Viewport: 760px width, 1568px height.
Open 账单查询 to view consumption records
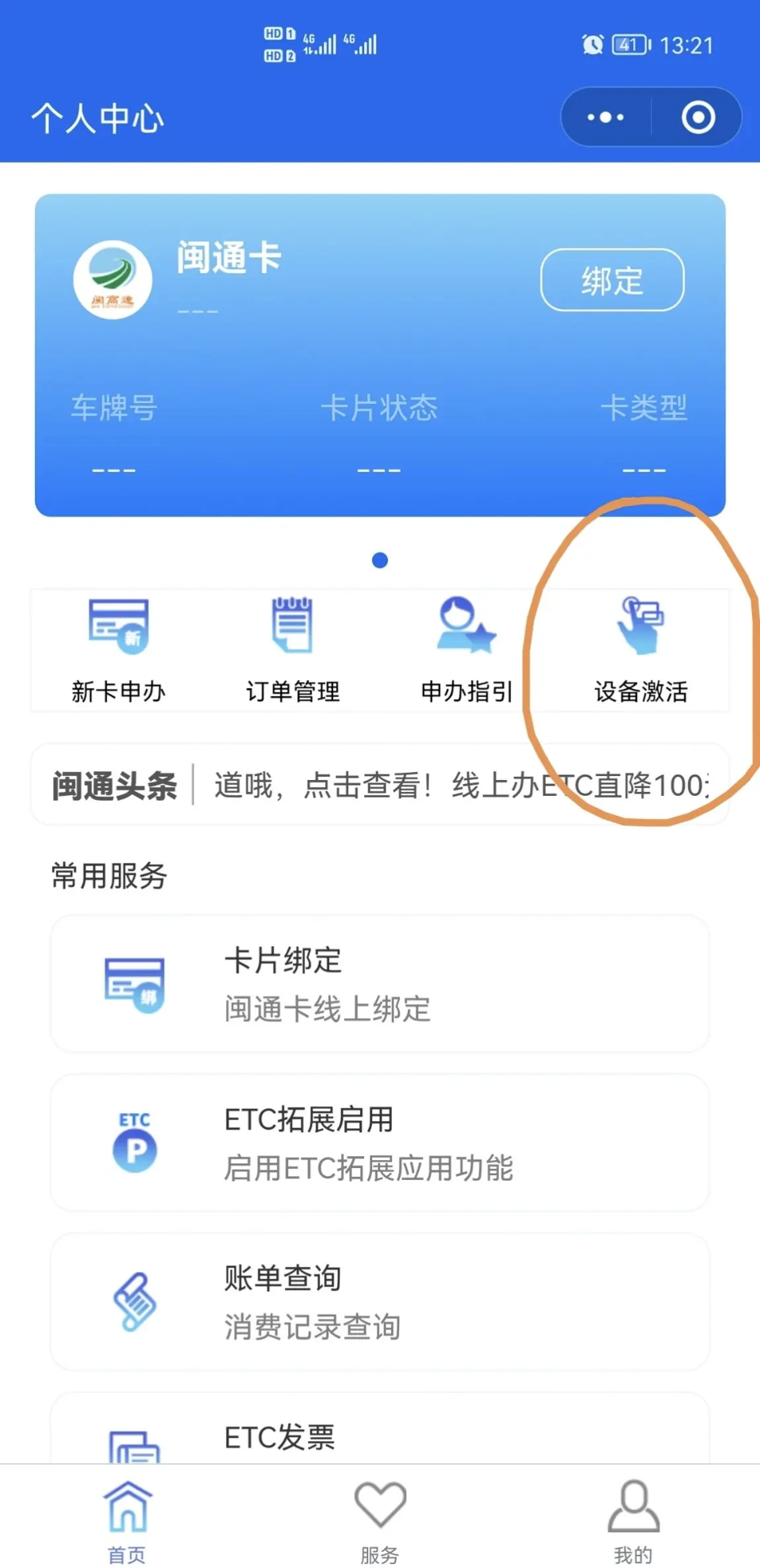click(380, 1302)
